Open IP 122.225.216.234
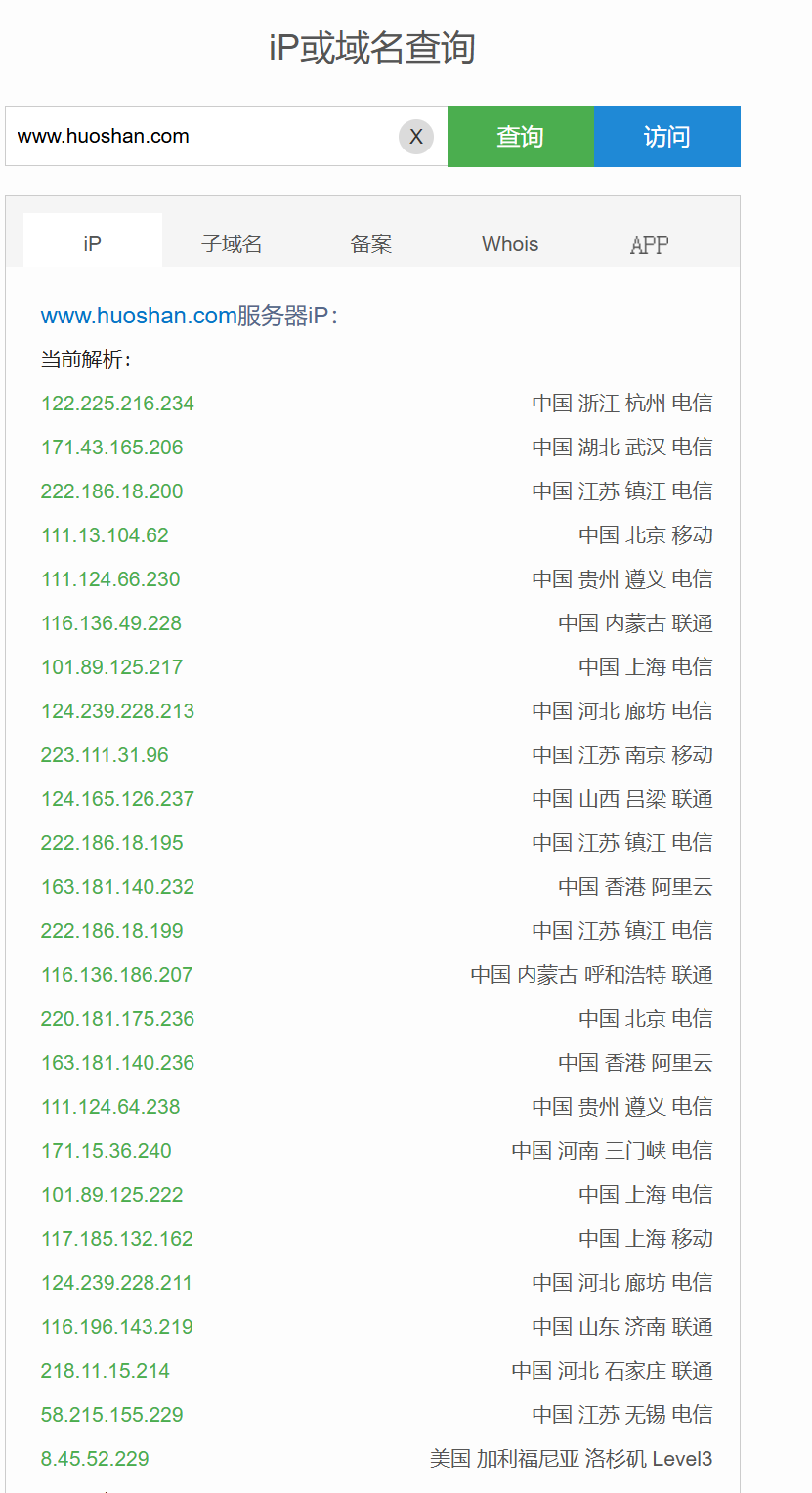 [x=117, y=404]
